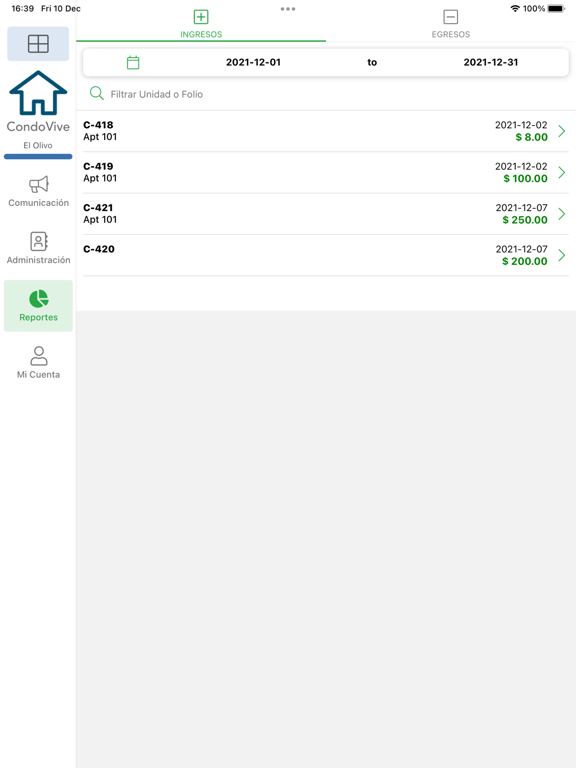Image resolution: width=576 pixels, height=768 pixels.
Task: Open receipt C-419 for $100.00
Action: pyautogui.click(x=326, y=172)
